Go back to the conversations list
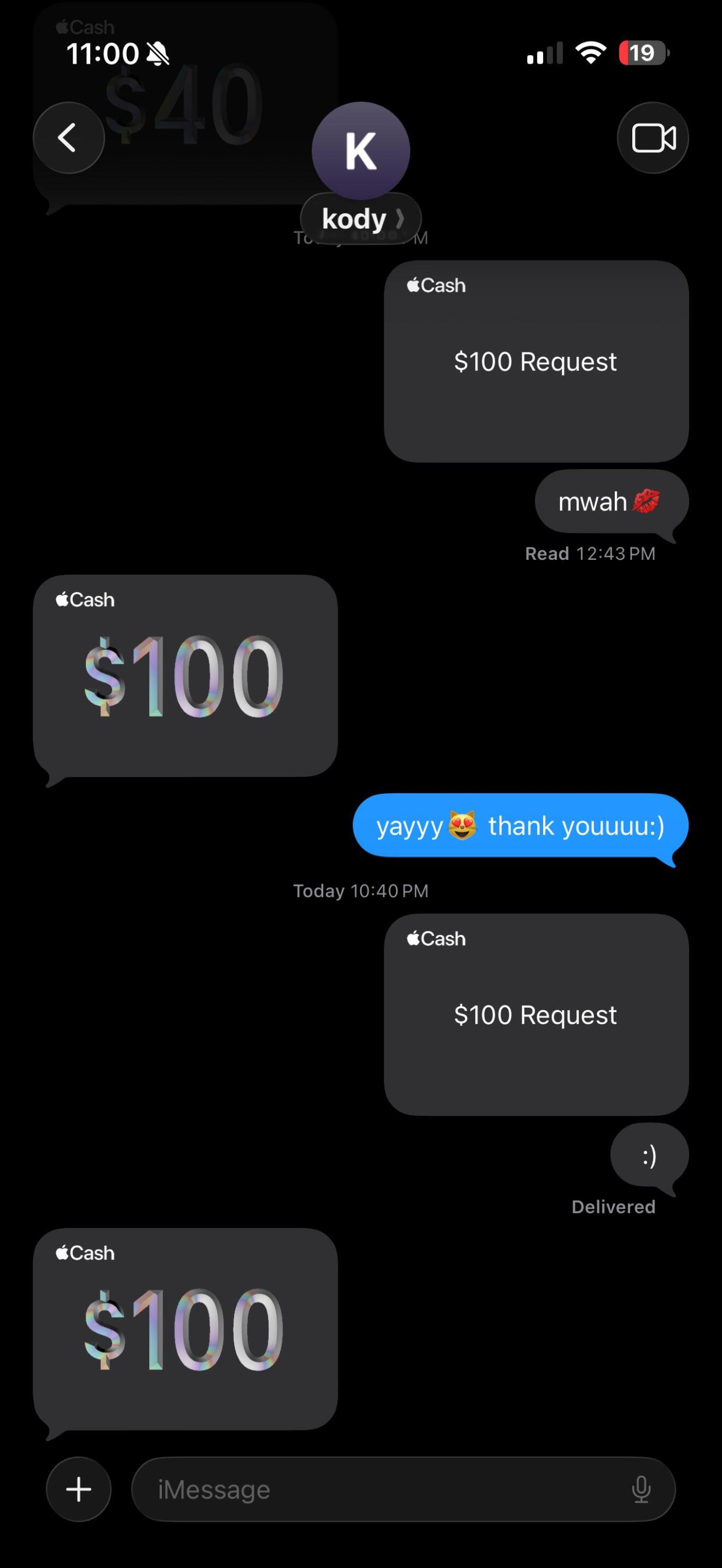 (x=69, y=137)
